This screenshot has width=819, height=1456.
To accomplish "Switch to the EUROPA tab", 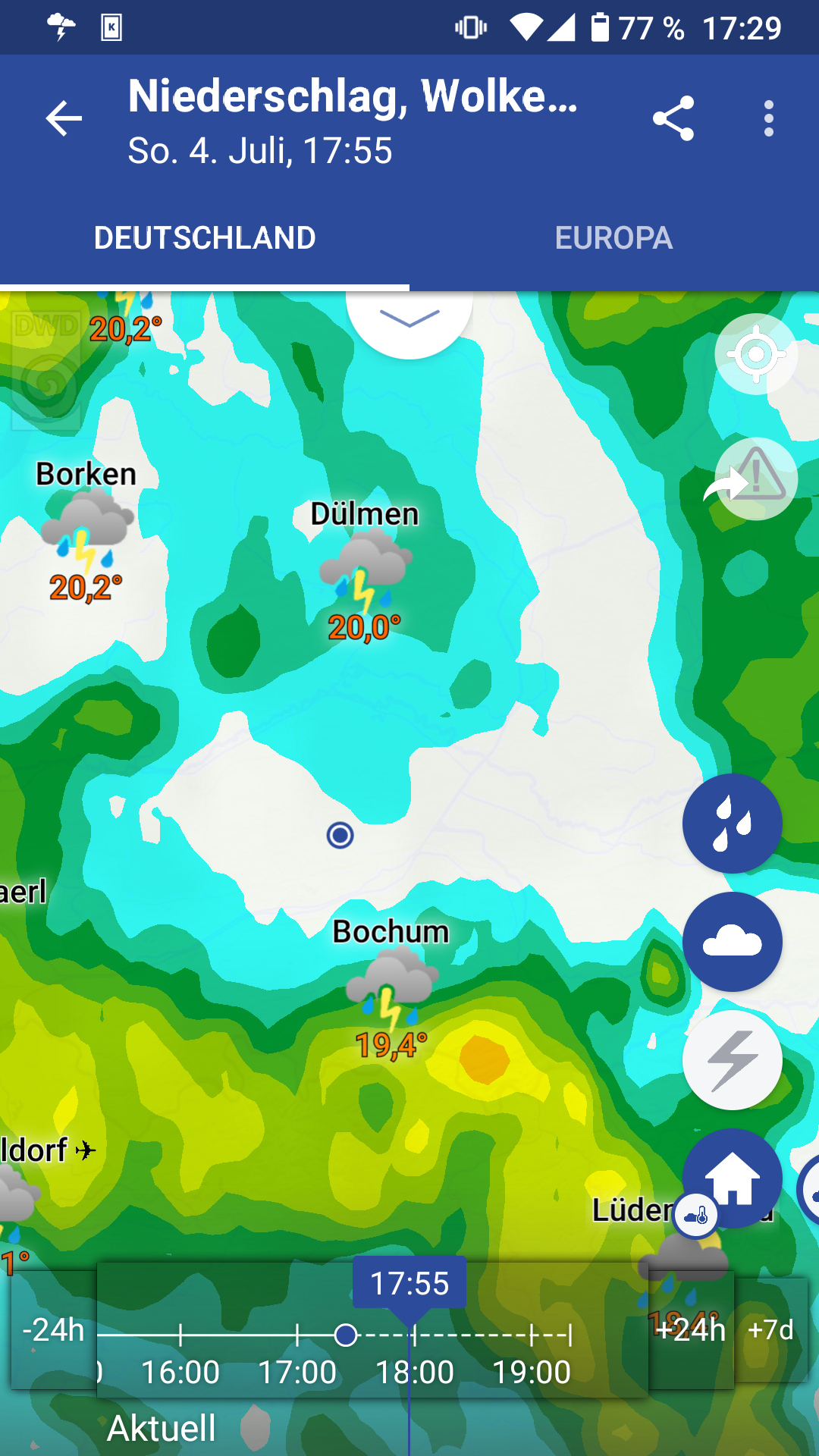I will [613, 238].
